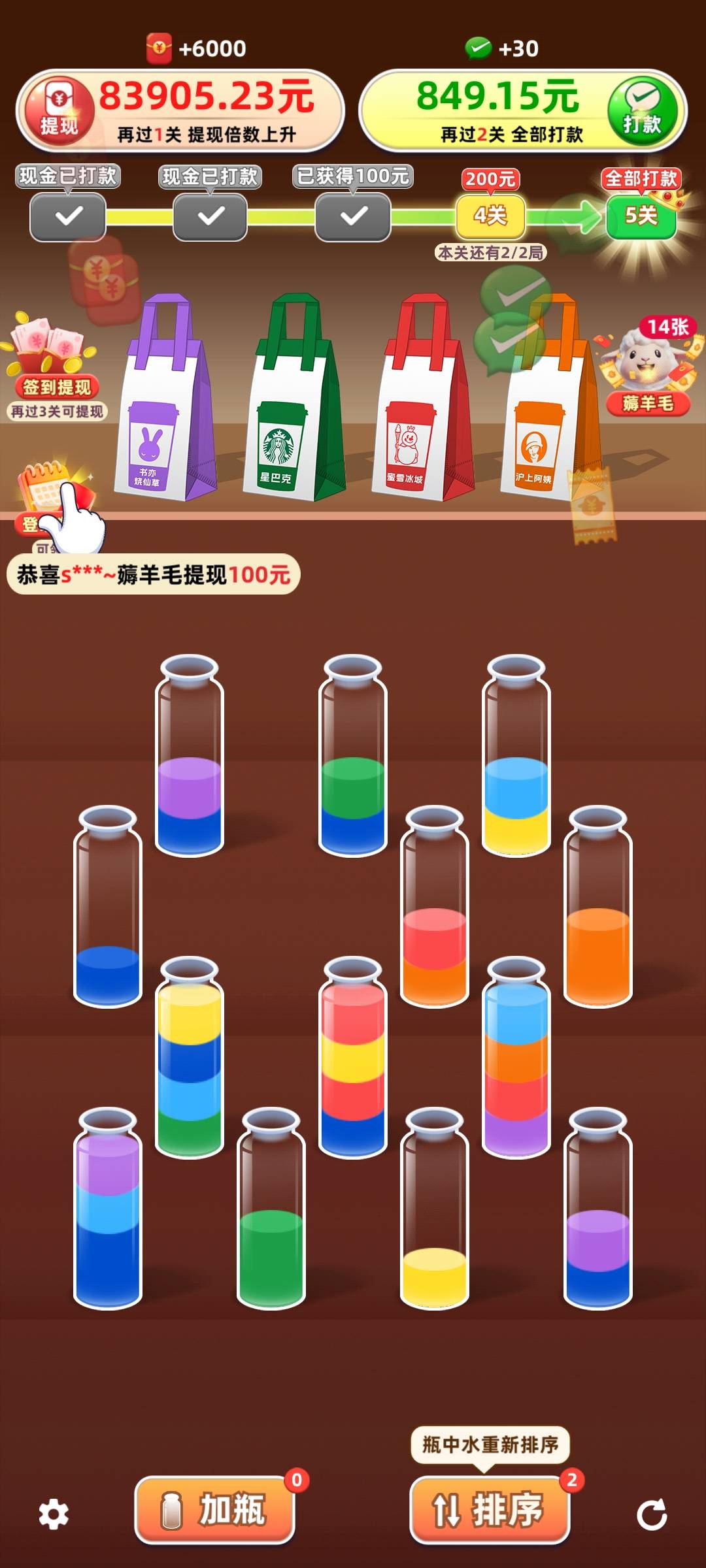The image size is (706, 1568).
Task: Select the bottle containing only yellow liquid
Action: coord(435,1209)
